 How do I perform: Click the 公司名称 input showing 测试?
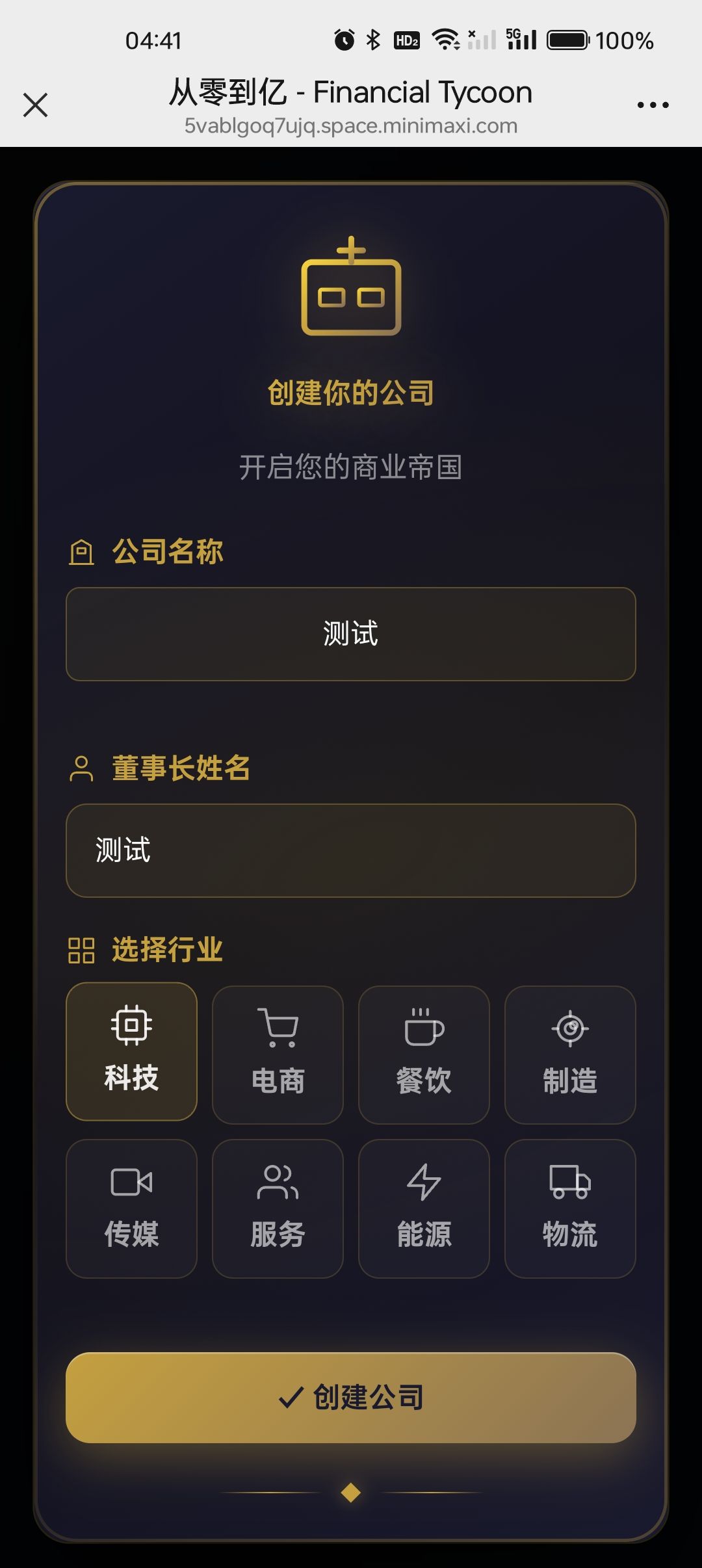[351, 634]
